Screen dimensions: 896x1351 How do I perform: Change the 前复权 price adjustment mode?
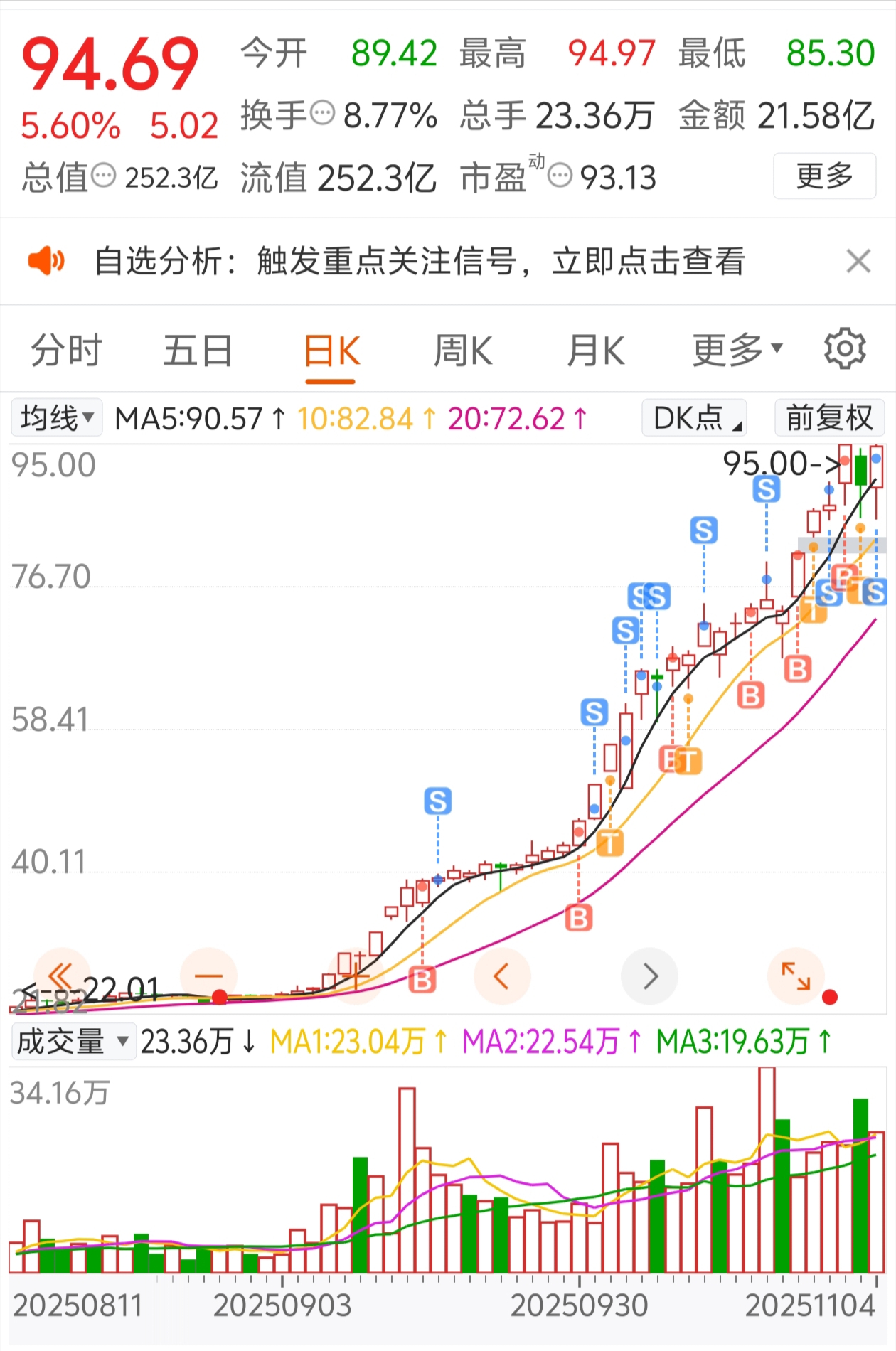tap(829, 417)
